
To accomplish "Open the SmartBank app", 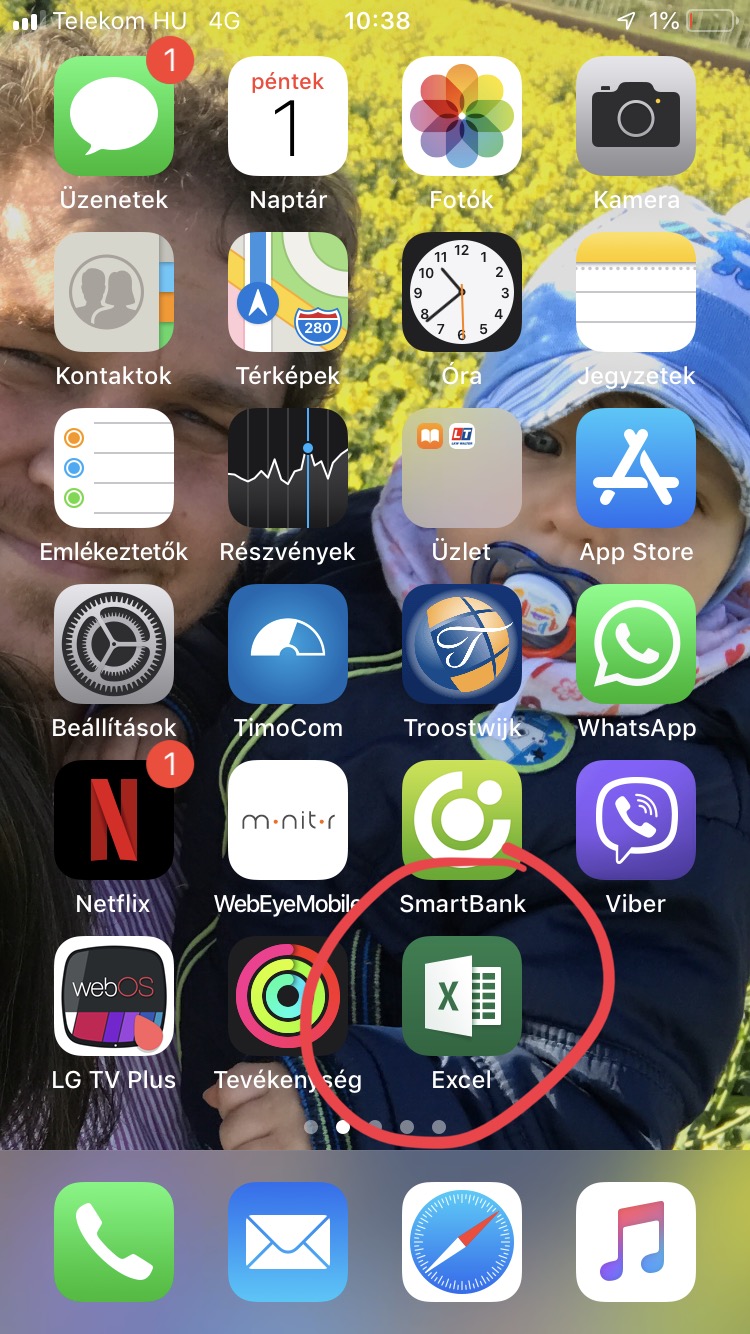I will (x=462, y=820).
